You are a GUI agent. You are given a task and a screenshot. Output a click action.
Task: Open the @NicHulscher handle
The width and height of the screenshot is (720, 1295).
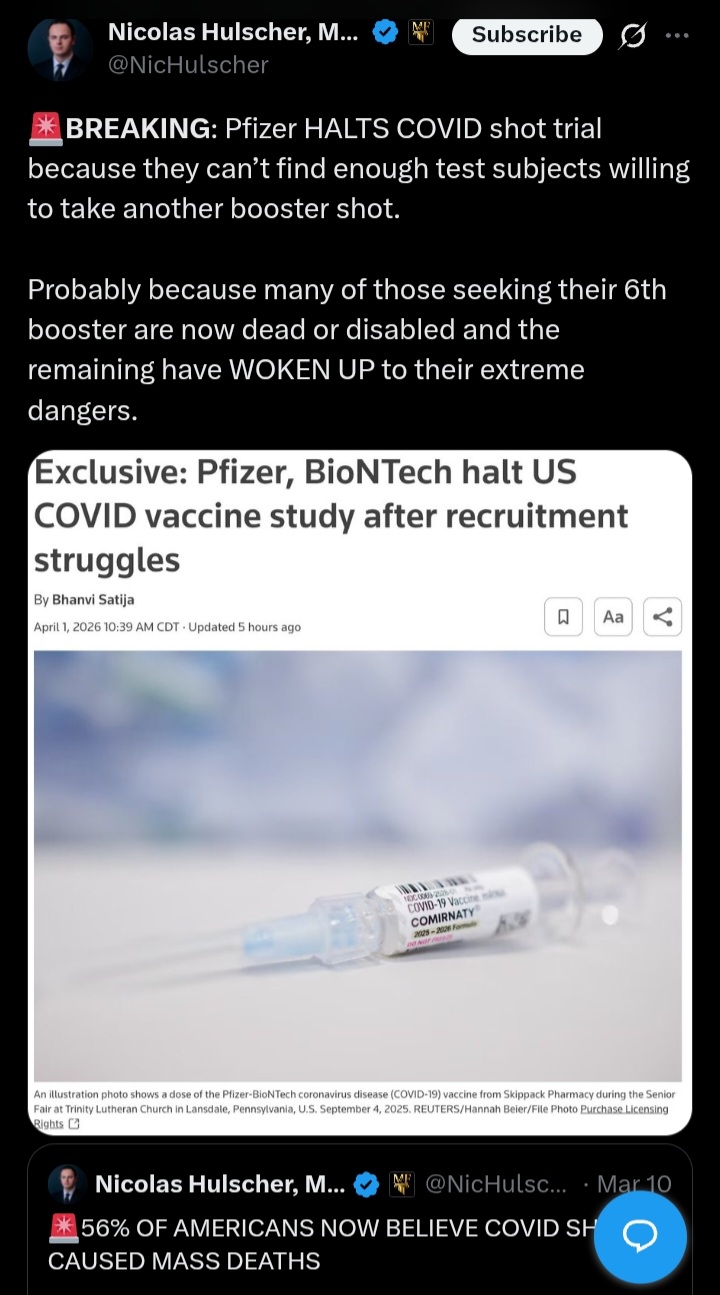click(188, 65)
